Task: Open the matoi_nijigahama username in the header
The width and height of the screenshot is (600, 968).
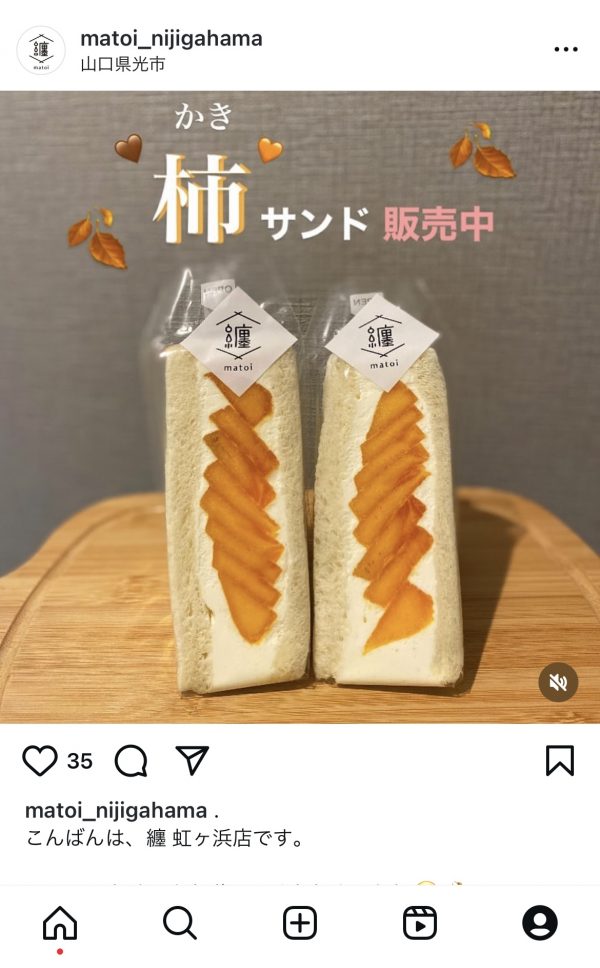Action: coord(171,38)
